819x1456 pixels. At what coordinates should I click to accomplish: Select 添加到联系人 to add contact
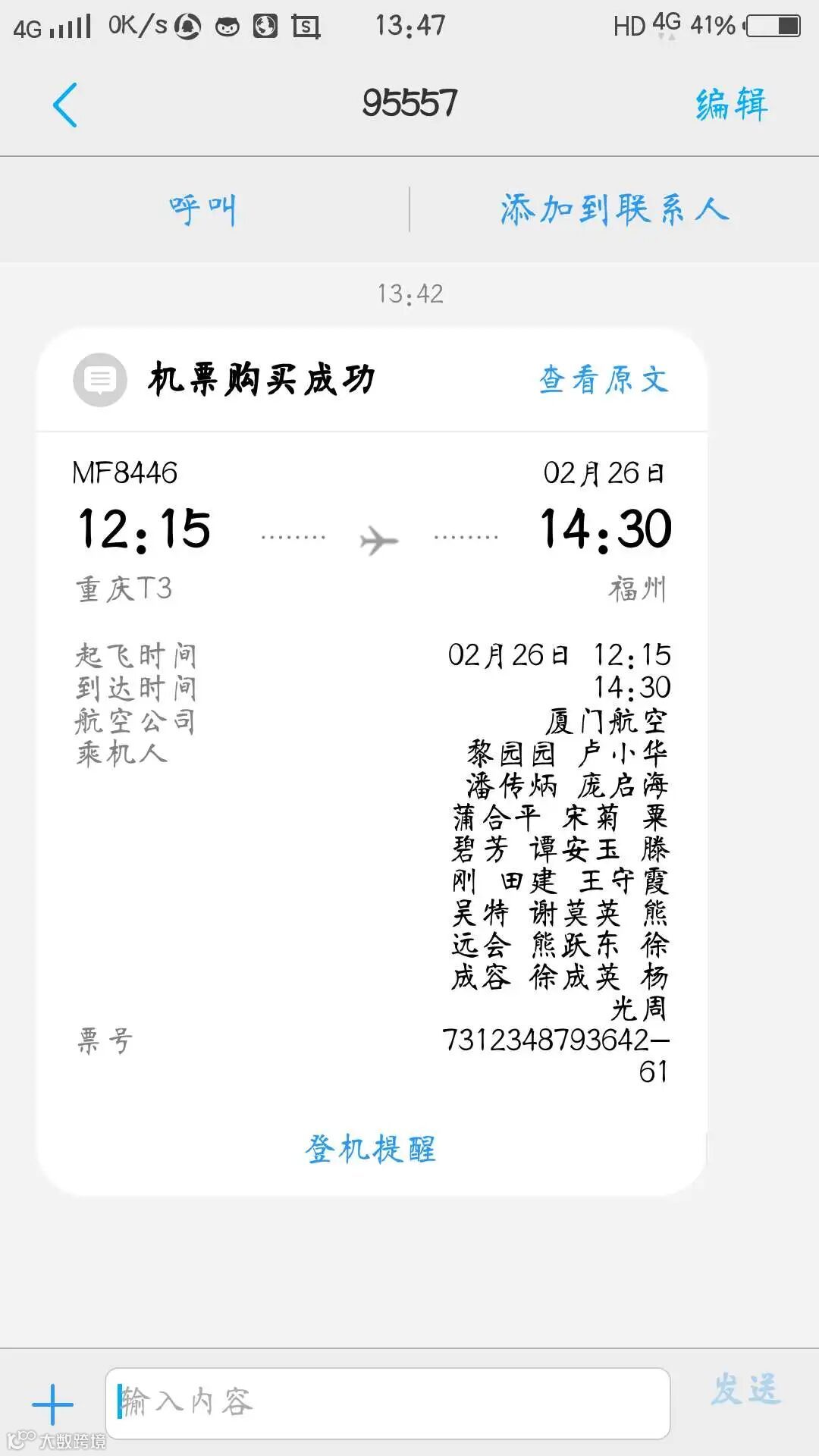pyautogui.click(x=615, y=209)
